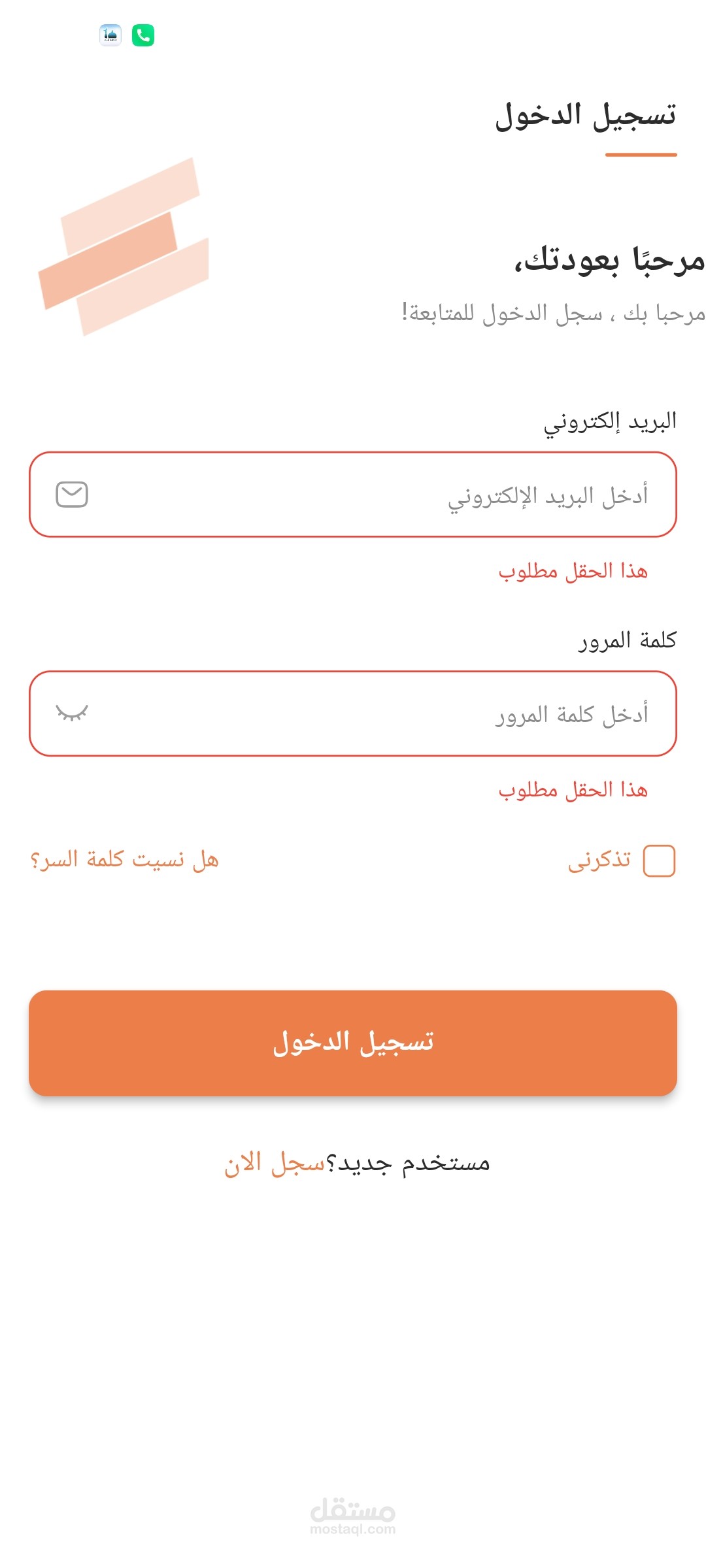Open the هل نسيت كلمة السر؟ link
706x1568 pixels.
(x=124, y=860)
